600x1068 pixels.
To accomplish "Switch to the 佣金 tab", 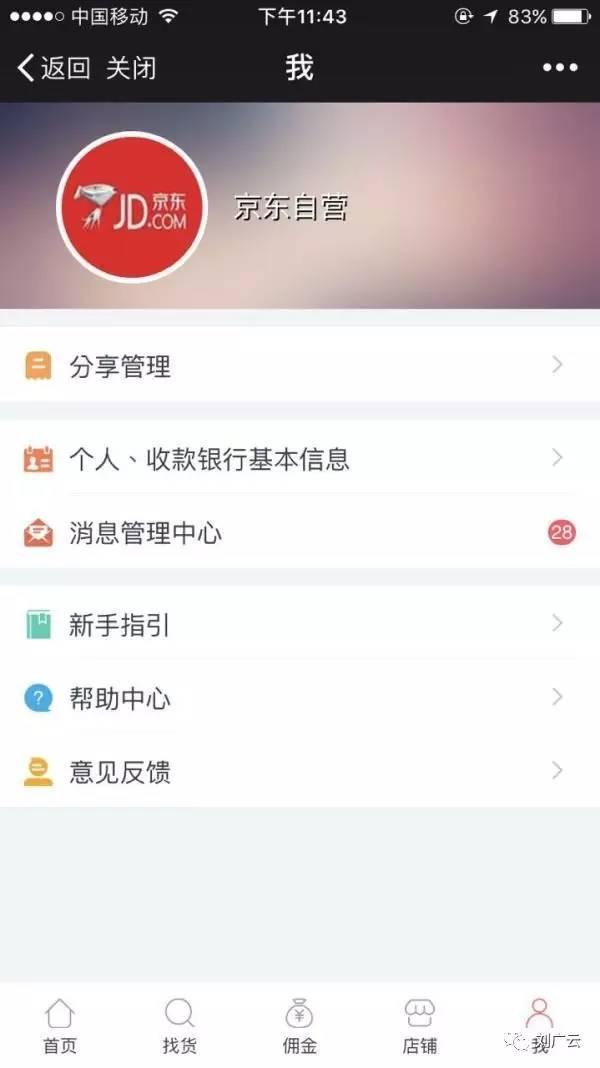I will 300,1025.
